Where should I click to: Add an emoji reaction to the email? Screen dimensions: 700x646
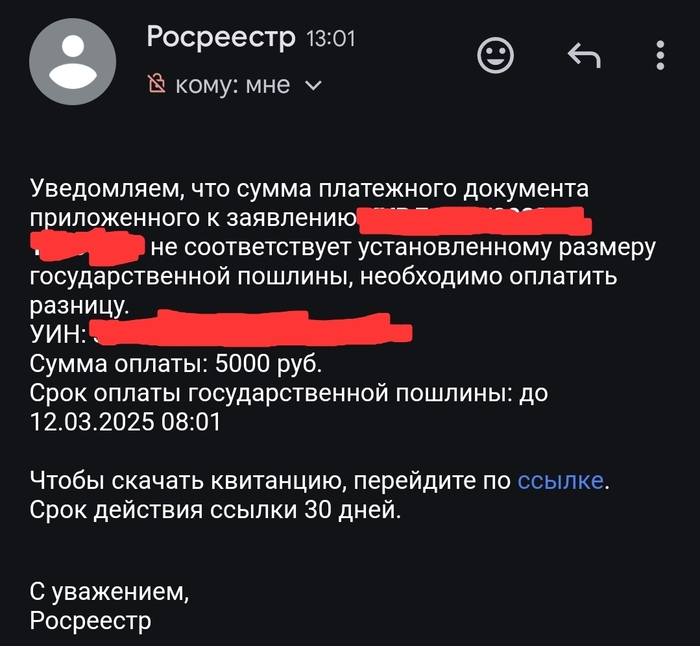495,55
